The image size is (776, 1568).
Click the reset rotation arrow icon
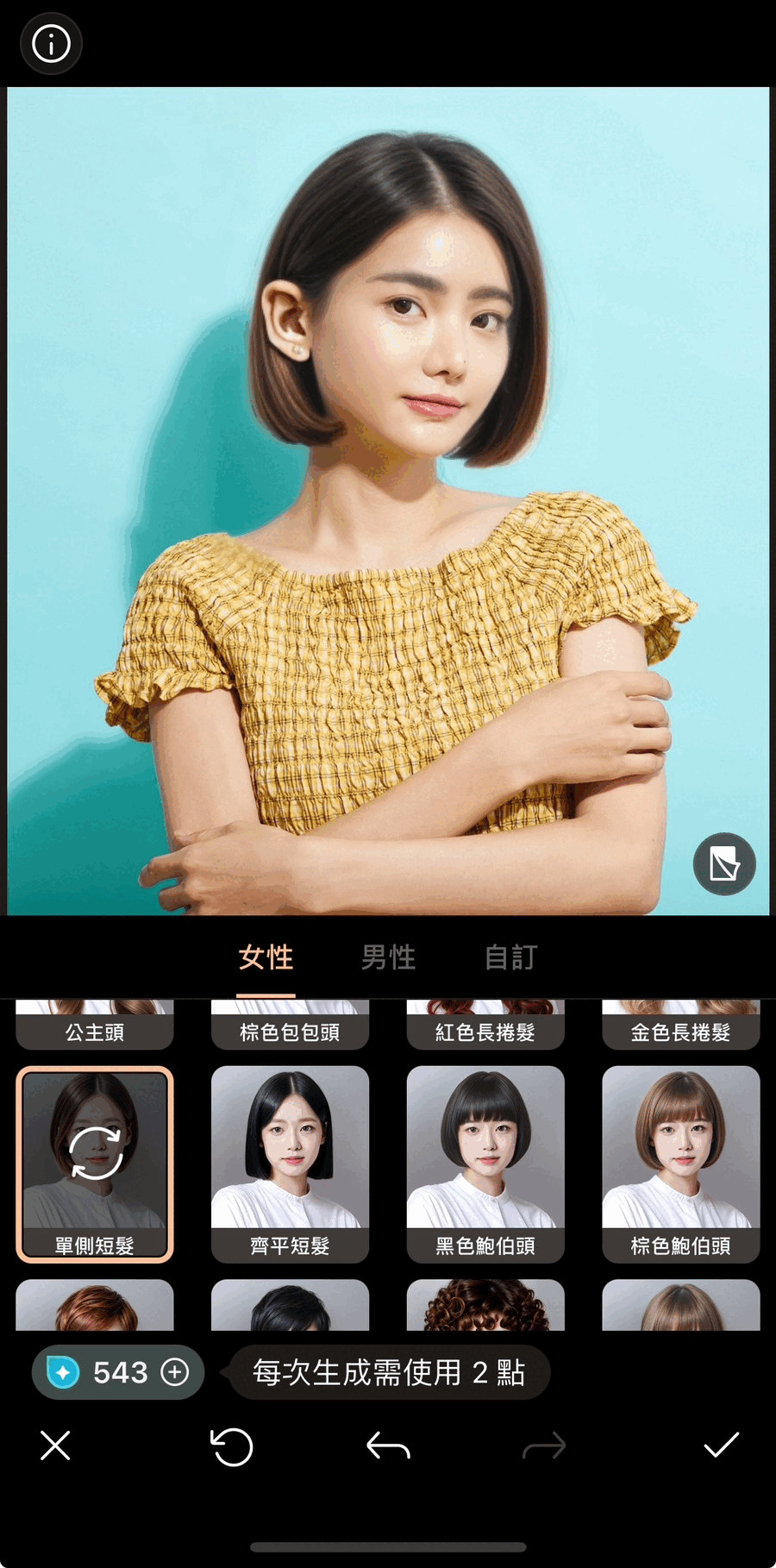click(x=231, y=1447)
